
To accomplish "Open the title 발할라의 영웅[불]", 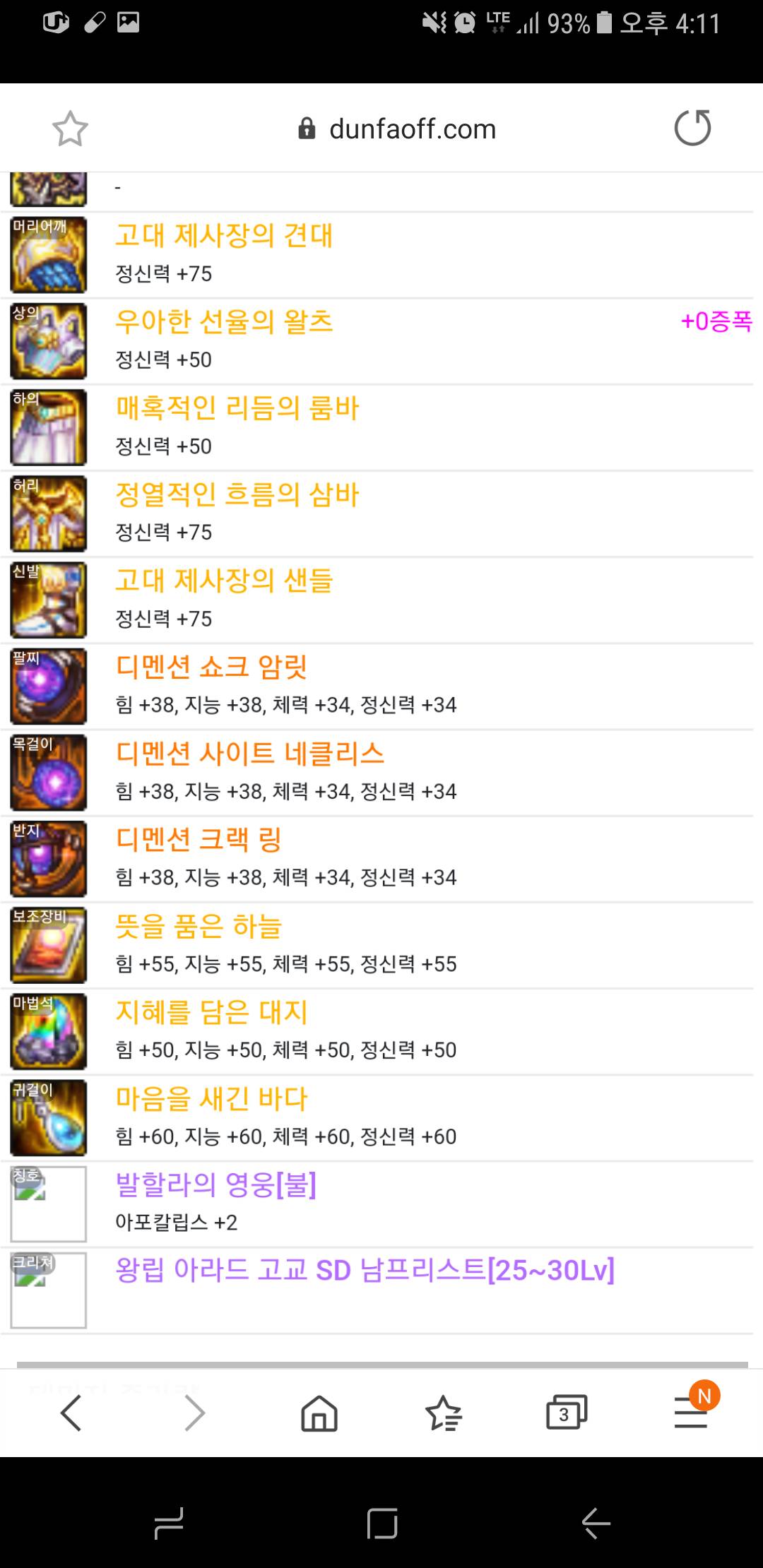I will [215, 1184].
